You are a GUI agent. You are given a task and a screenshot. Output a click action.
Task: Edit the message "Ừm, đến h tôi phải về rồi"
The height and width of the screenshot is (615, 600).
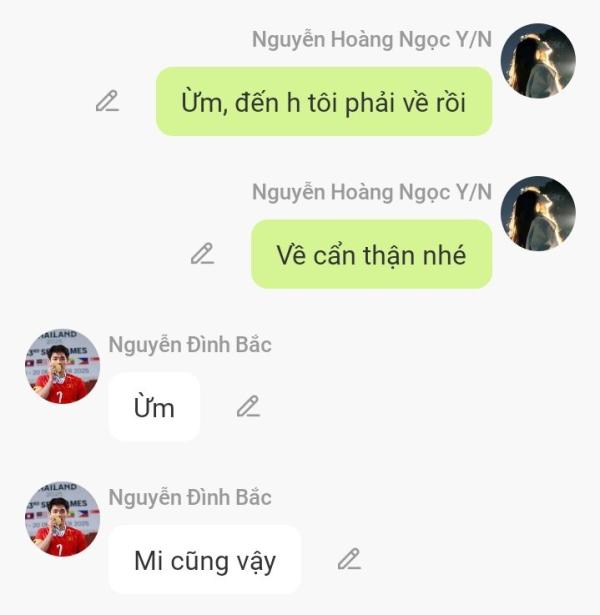click(x=107, y=101)
